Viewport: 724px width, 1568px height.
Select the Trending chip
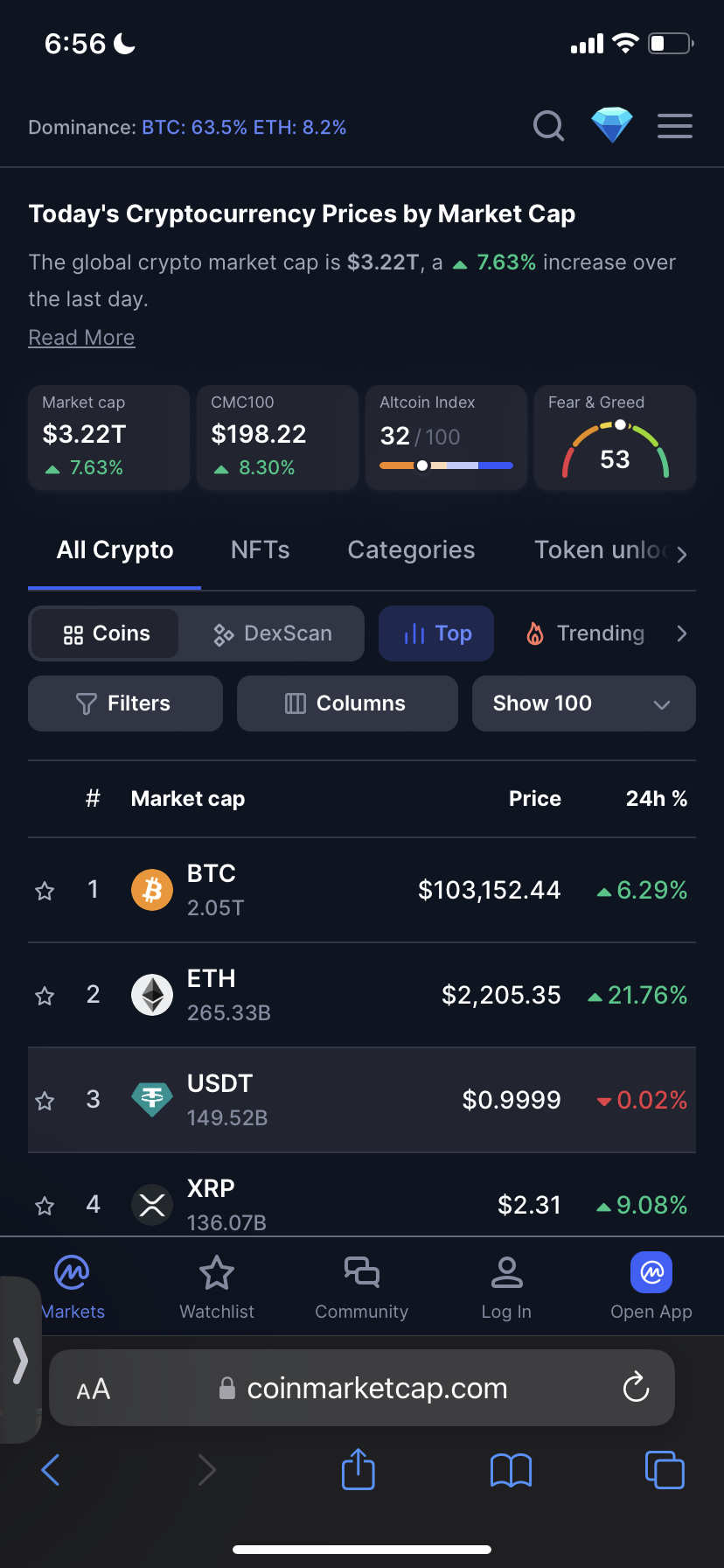coord(586,633)
